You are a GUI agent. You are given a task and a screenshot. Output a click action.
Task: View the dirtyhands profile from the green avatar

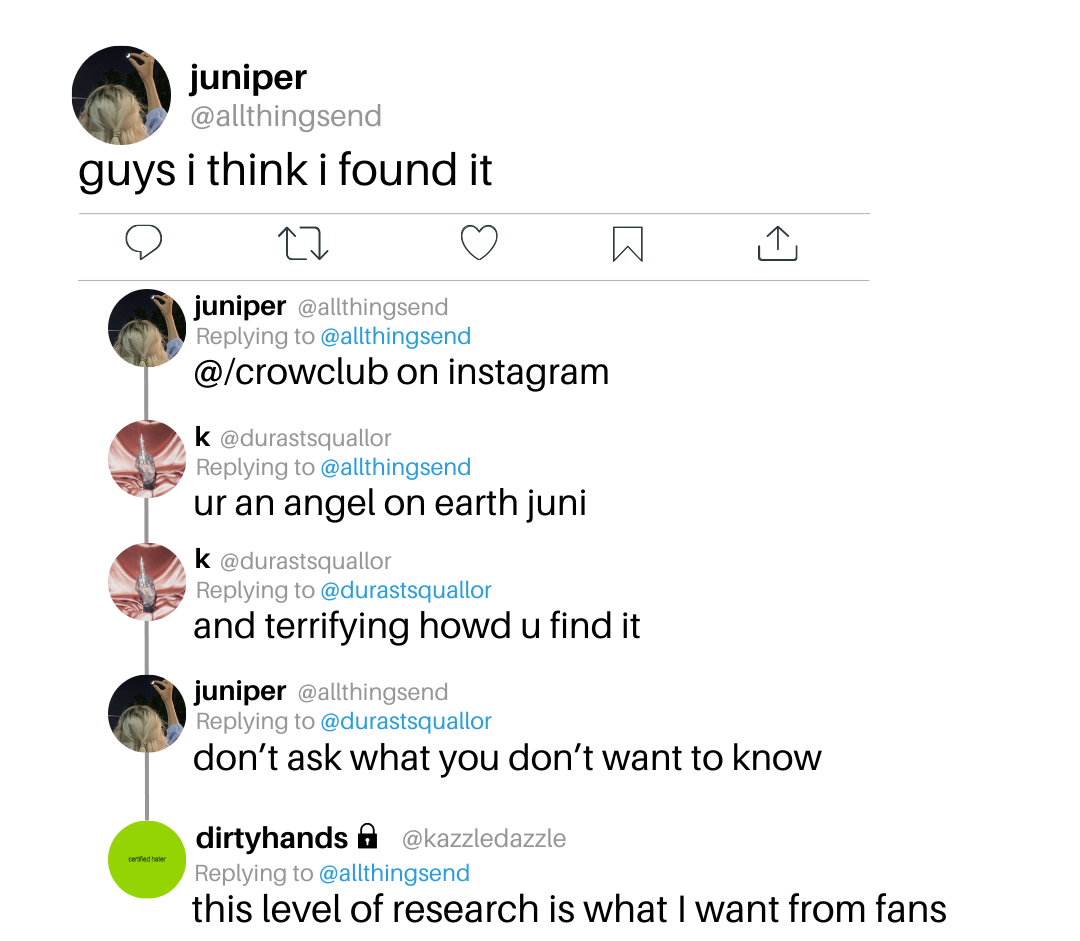147,859
